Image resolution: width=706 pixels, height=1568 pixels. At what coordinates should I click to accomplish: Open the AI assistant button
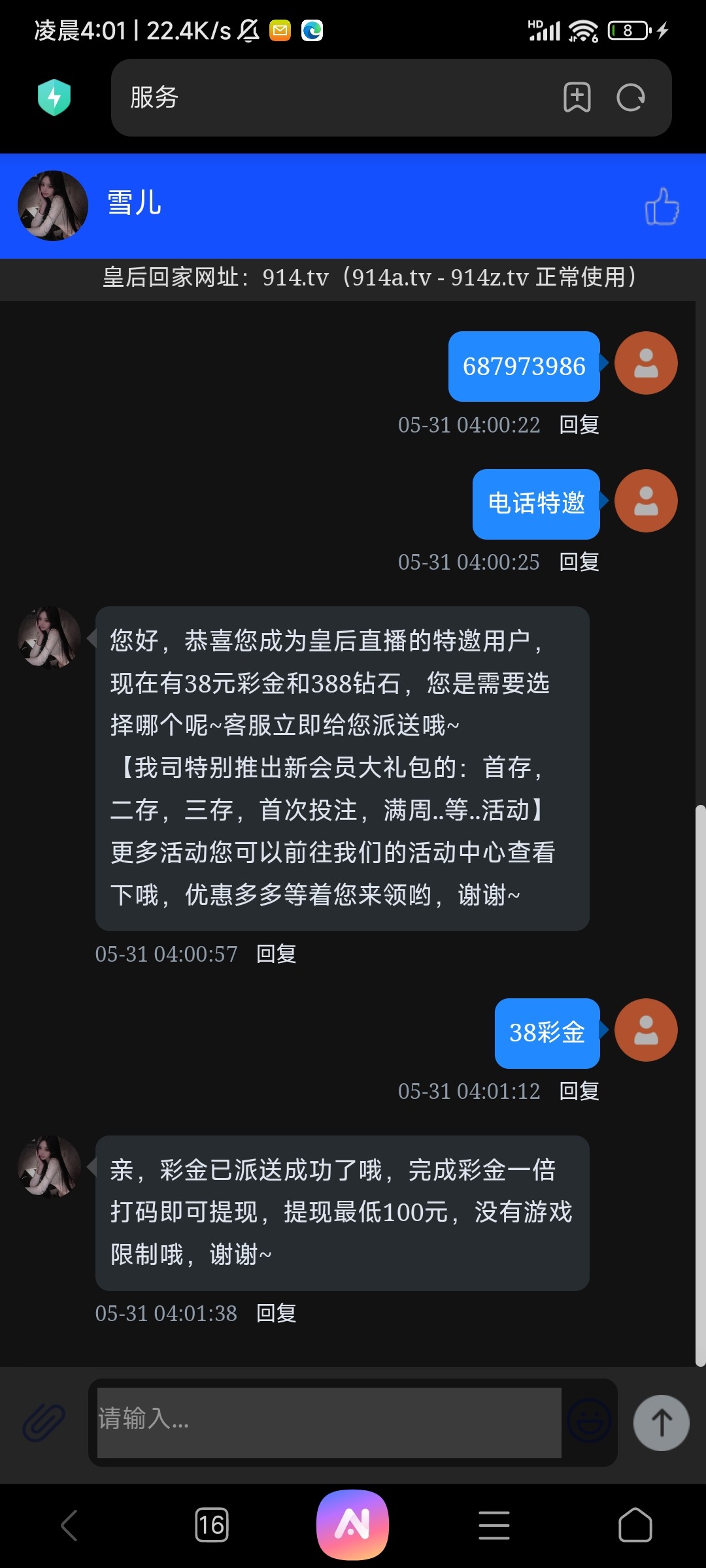point(353,1524)
